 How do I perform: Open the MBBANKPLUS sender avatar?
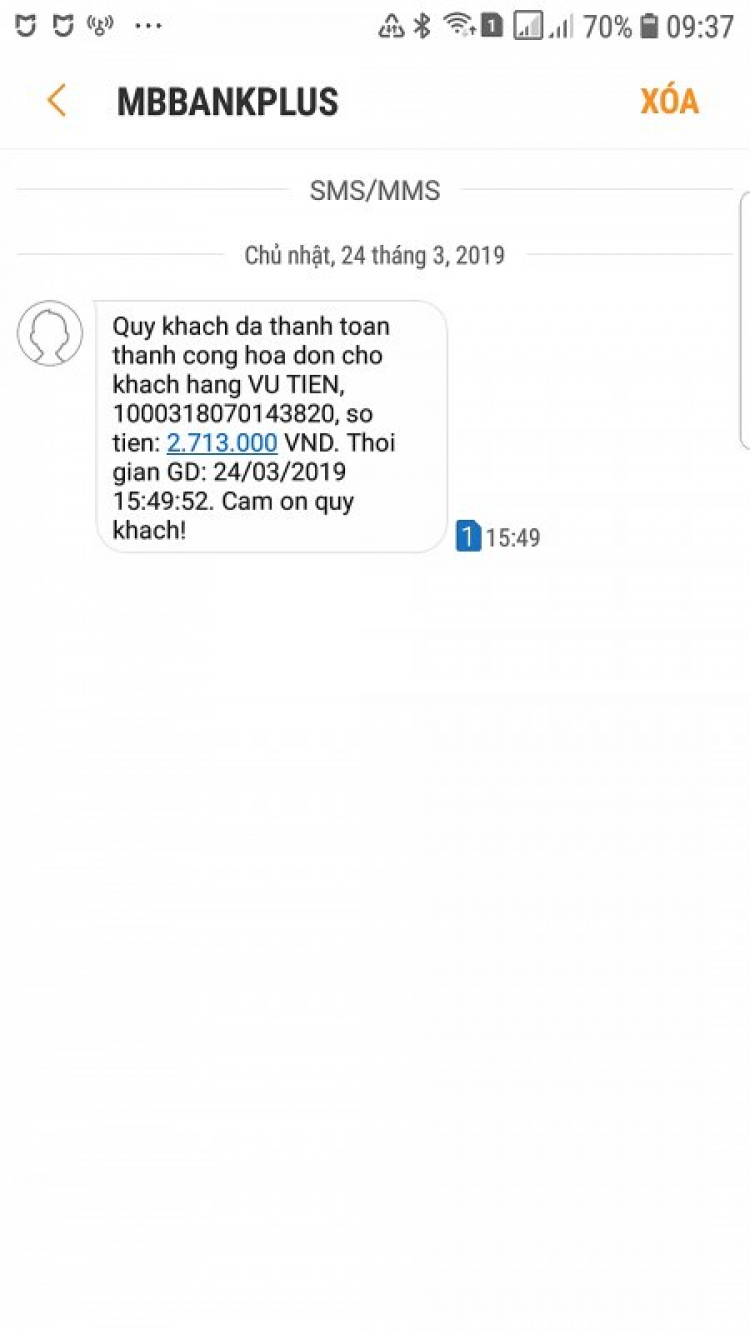coord(50,333)
